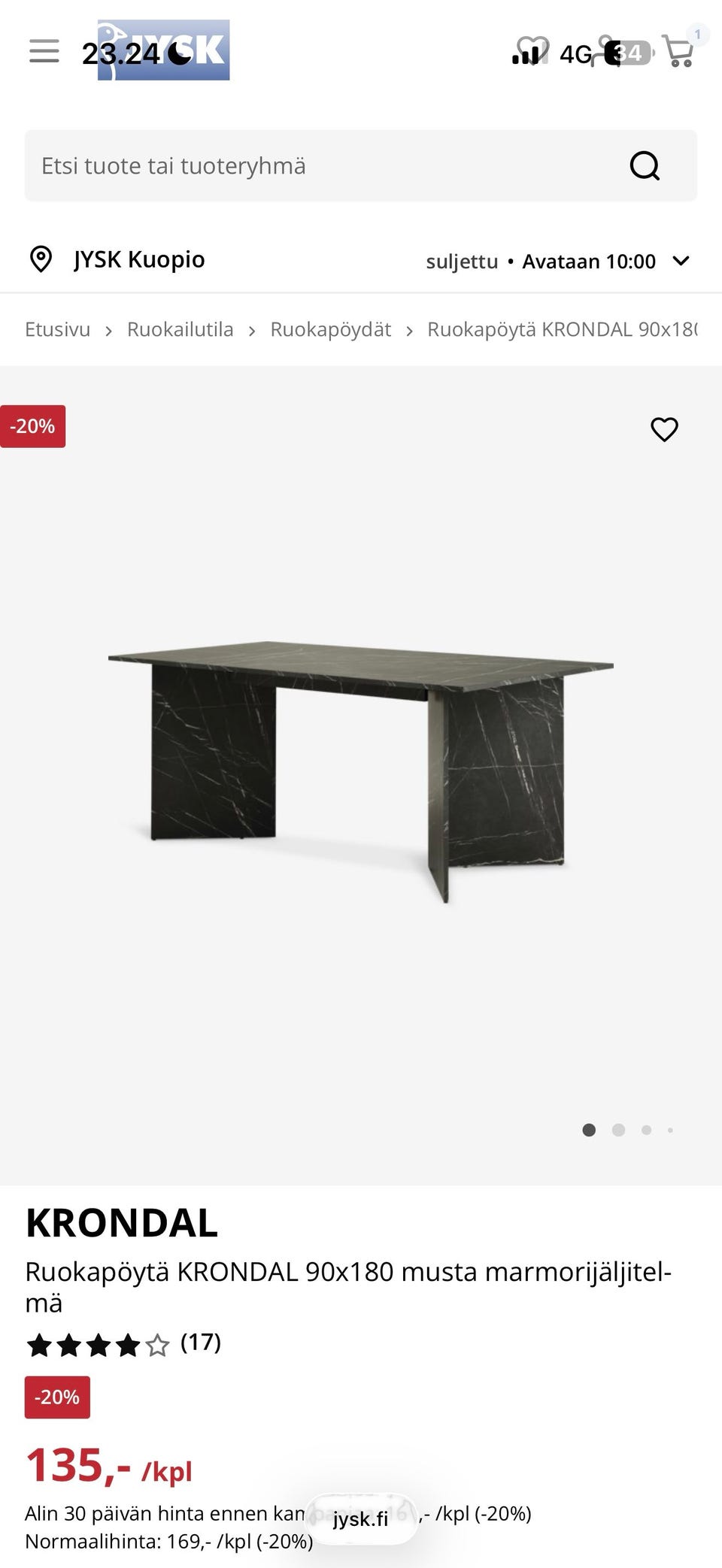
Task: Open the KRONDAL table product image
Action: click(361, 767)
